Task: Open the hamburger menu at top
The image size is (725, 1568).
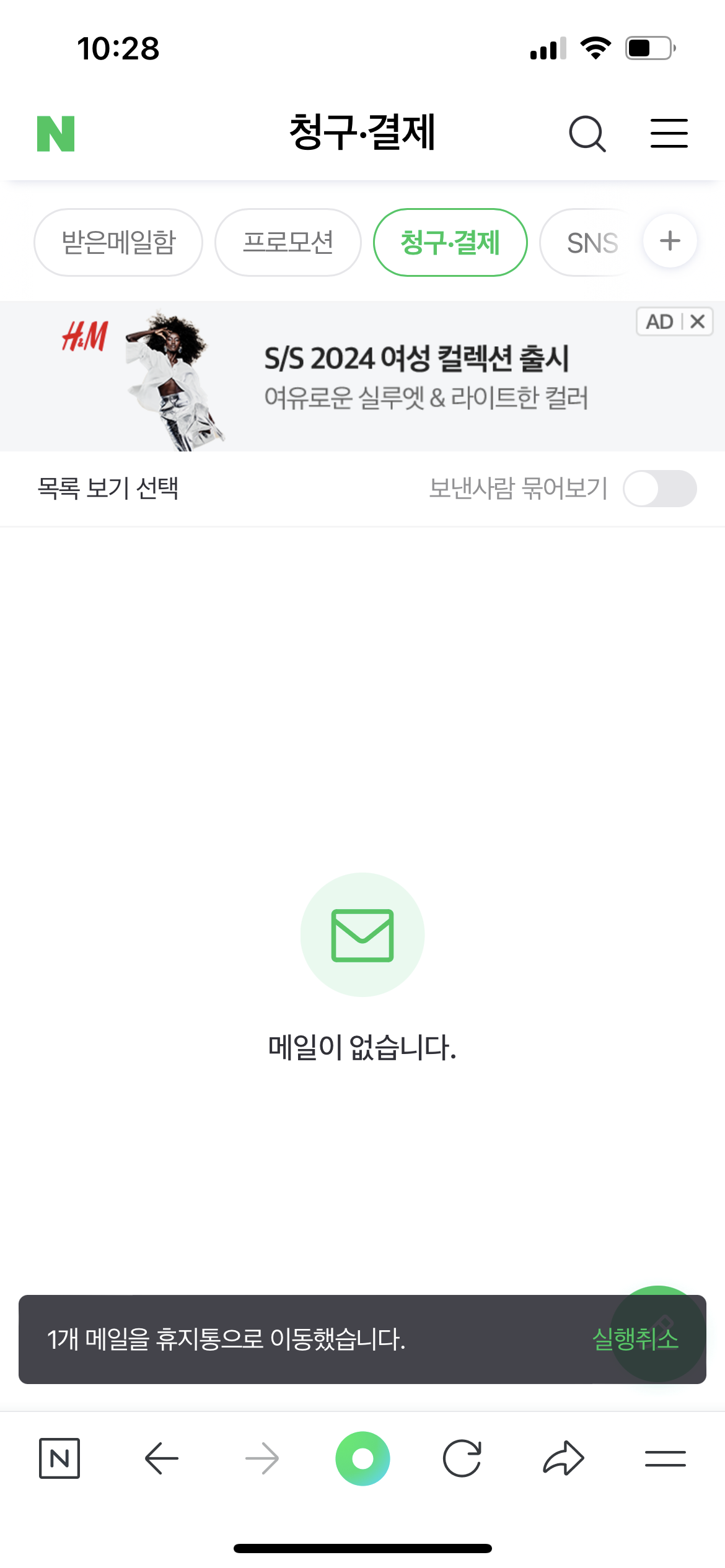Action: 669,133
